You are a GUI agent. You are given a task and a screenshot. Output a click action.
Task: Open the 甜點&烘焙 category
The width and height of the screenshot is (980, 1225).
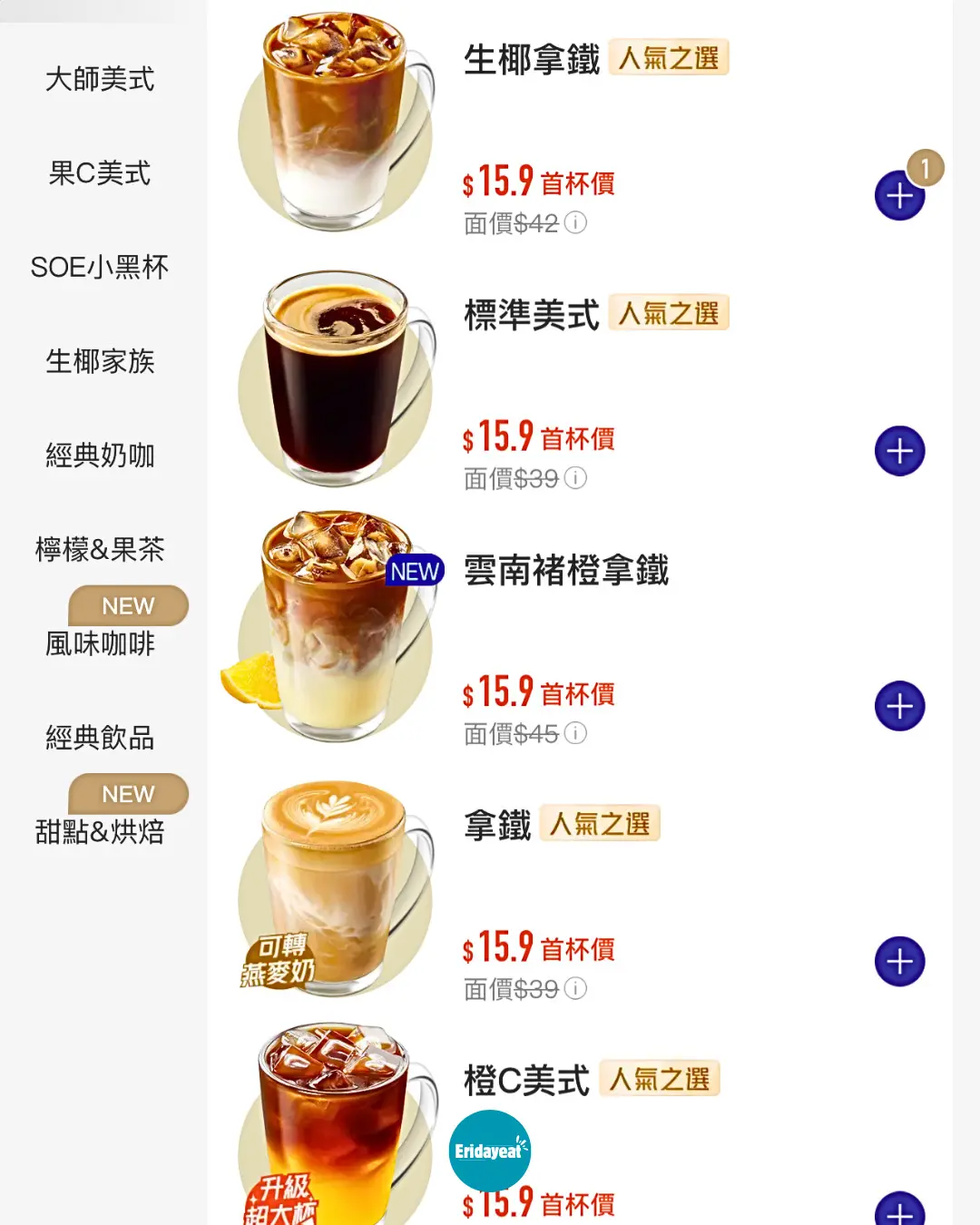100,832
